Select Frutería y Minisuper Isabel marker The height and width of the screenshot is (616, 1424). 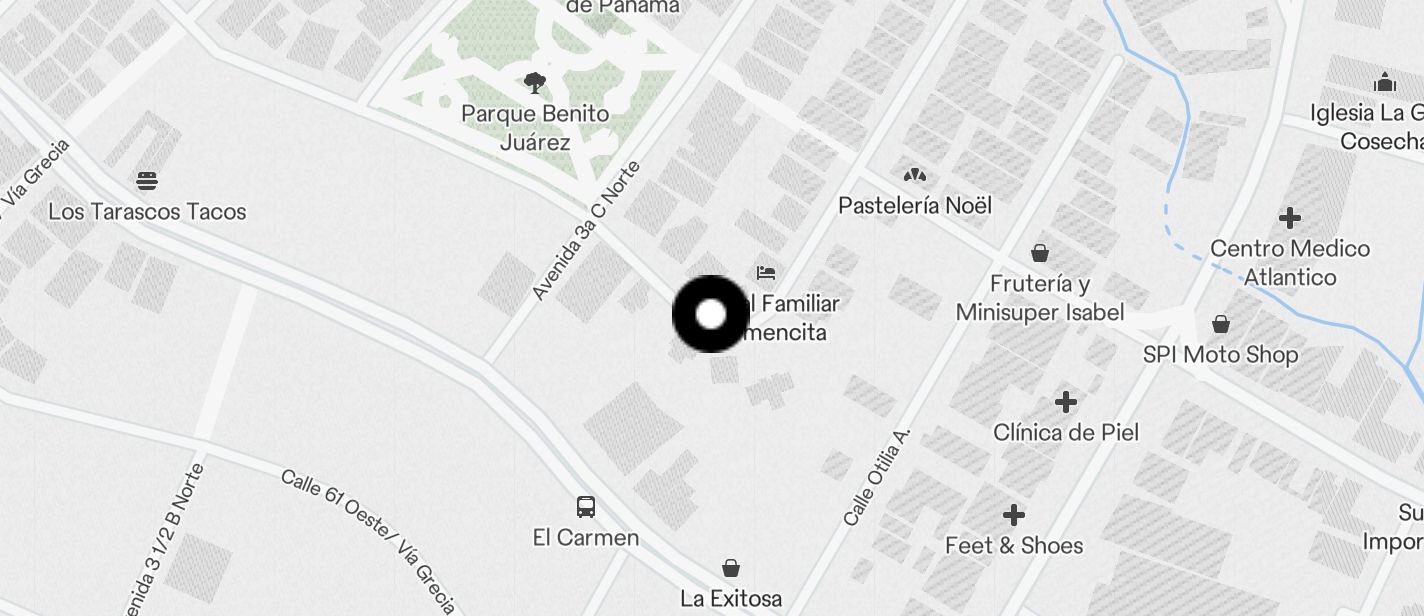click(x=1040, y=254)
